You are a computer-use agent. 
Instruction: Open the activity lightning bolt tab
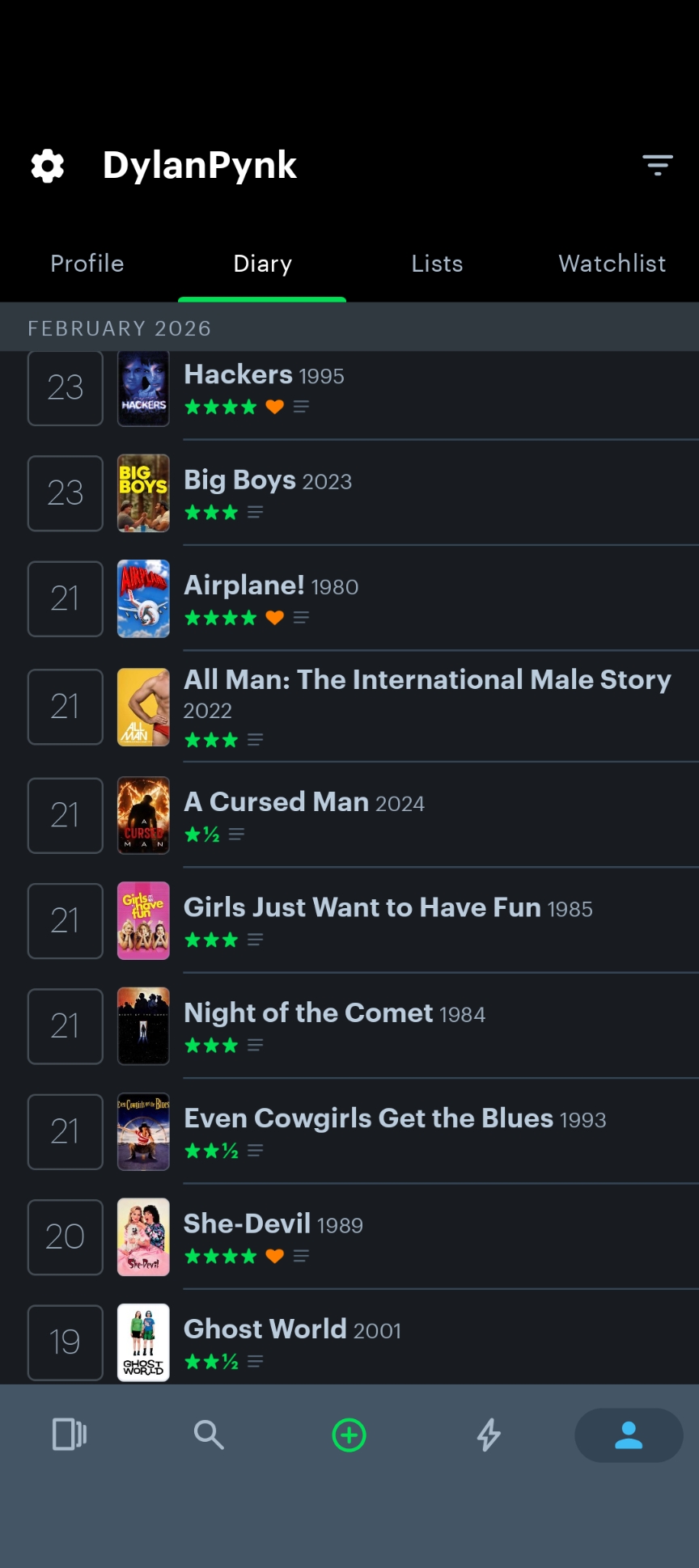tap(489, 1435)
